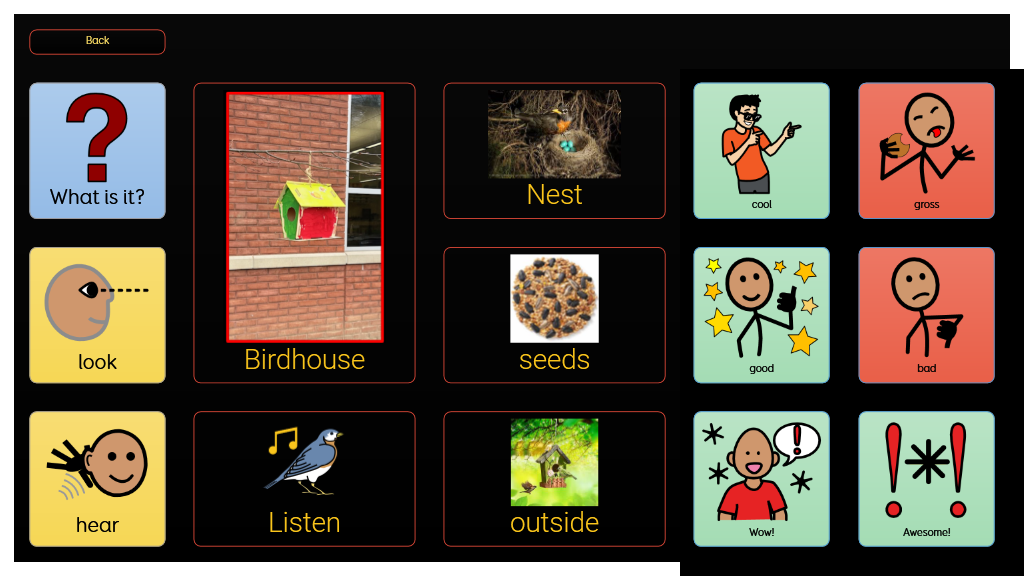
Task: Choose the 'bad' thumbs-down tile
Action: (x=926, y=314)
